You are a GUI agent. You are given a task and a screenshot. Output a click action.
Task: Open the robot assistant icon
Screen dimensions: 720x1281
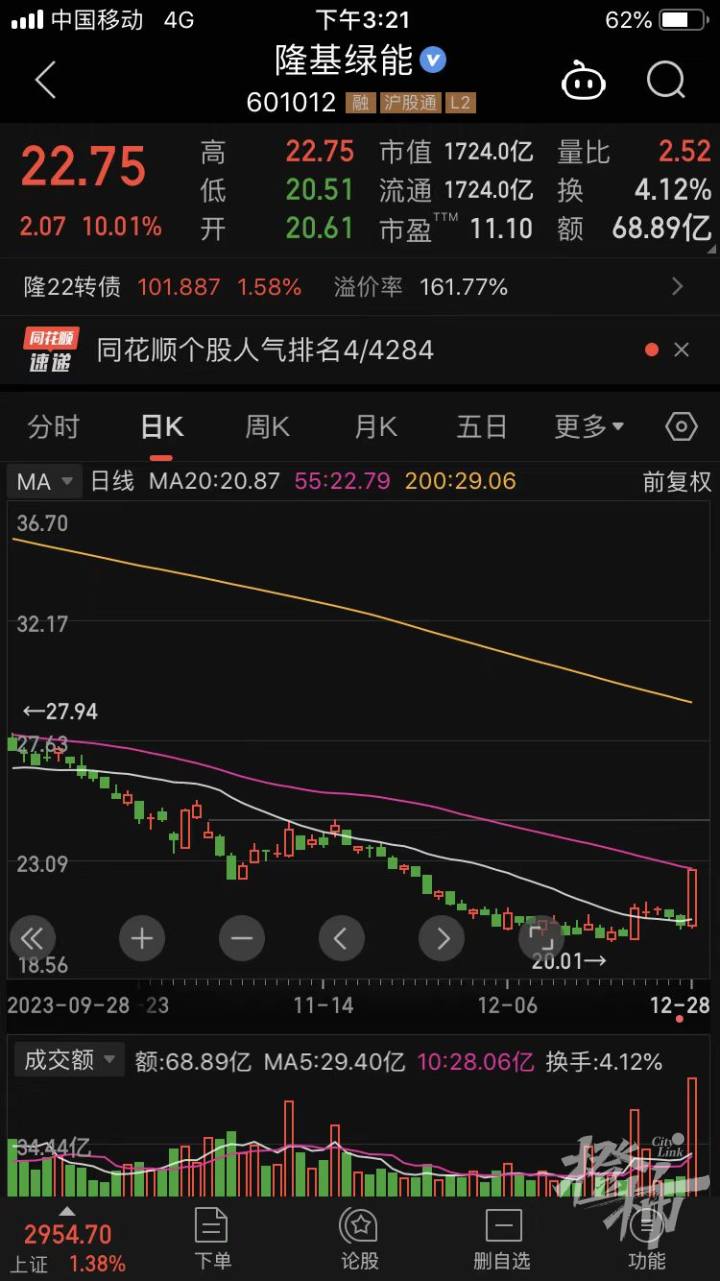[x=583, y=80]
